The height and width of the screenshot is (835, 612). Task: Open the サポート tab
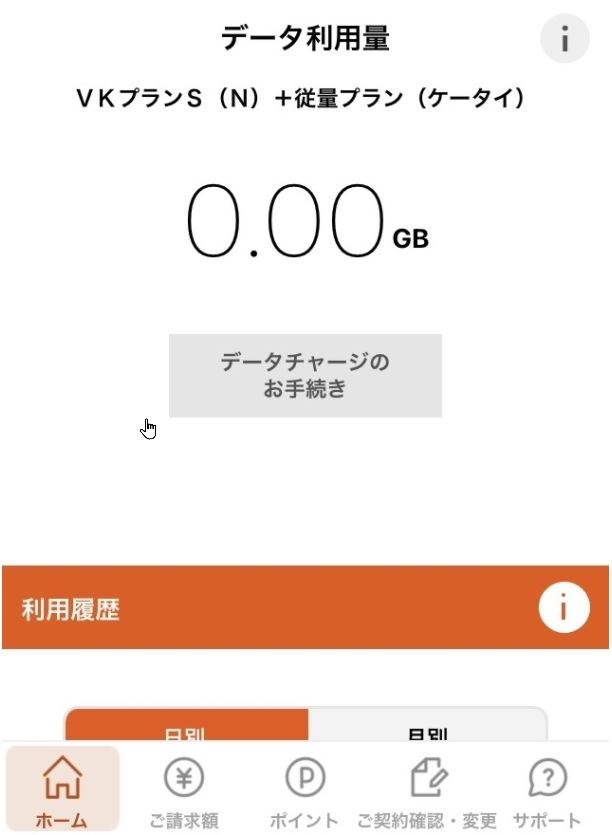(547, 790)
